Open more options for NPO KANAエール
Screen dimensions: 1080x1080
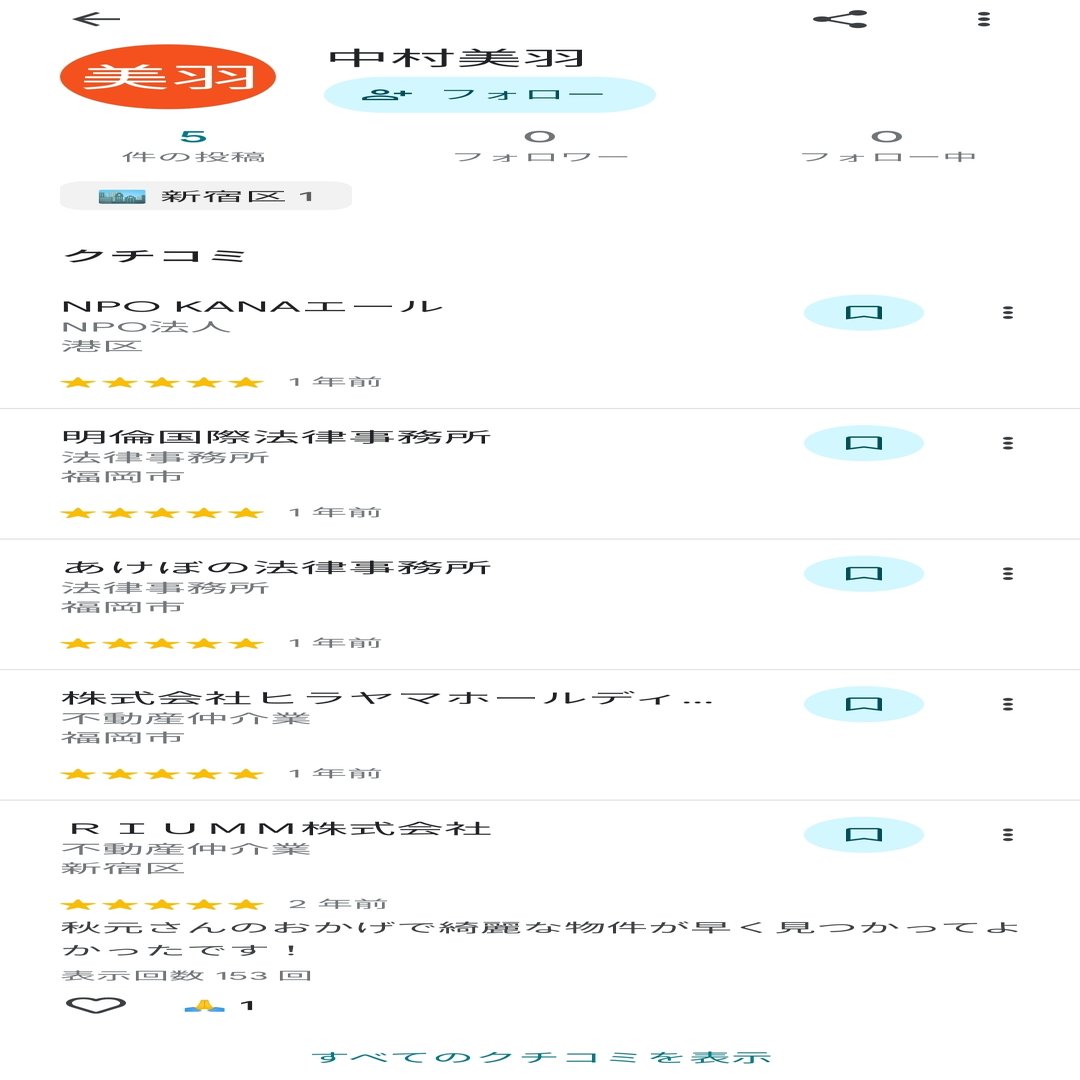pyautogui.click(x=1007, y=313)
